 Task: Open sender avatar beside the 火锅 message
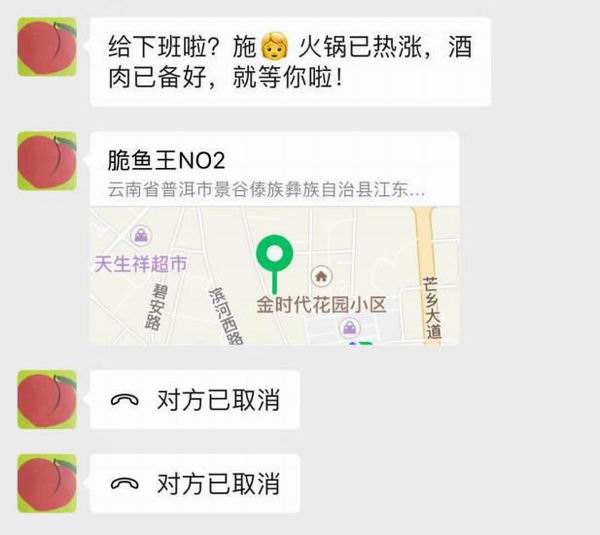pyautogui.click(x=47, y=47)
